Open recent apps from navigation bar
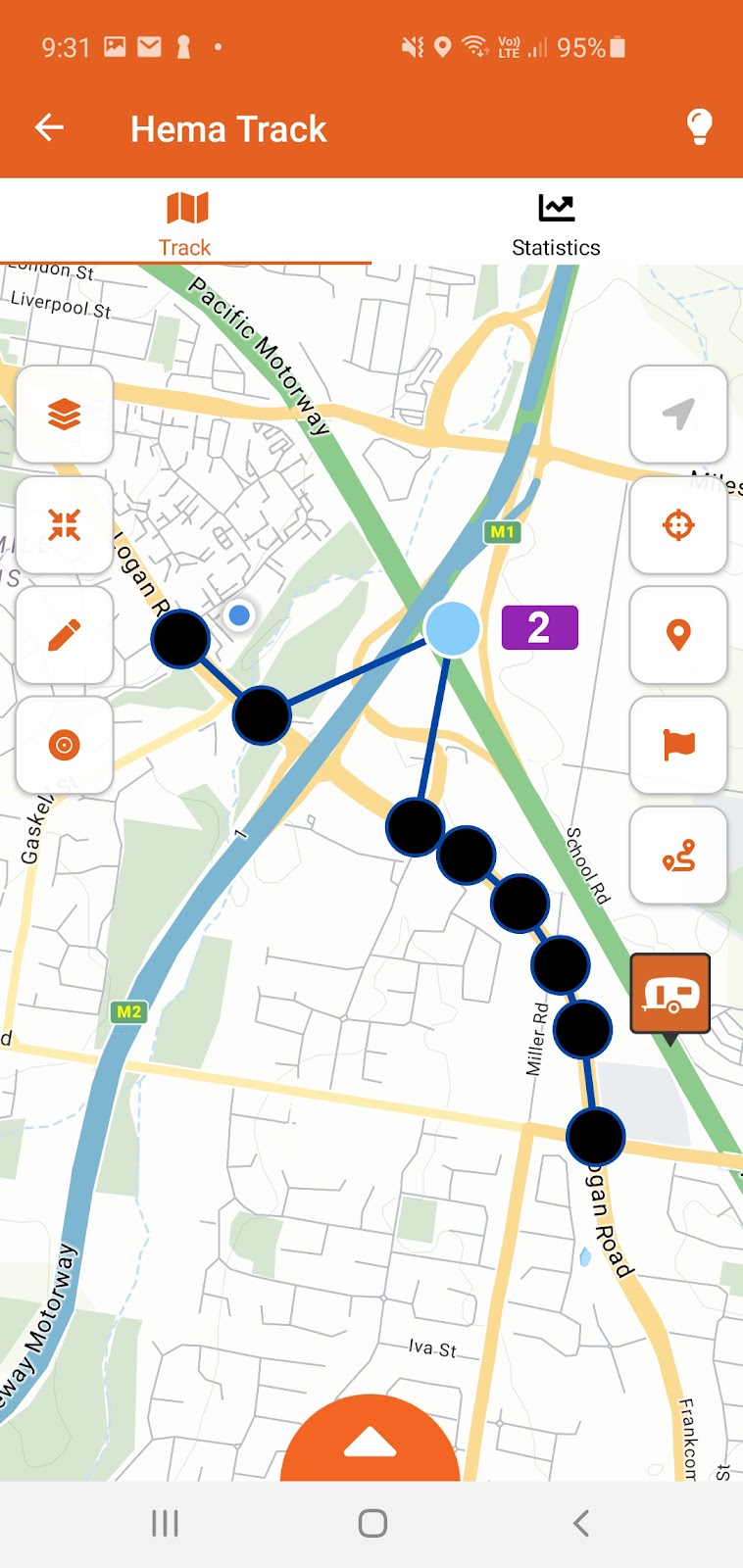The image size is (743, 1568). click(165, 1523)
